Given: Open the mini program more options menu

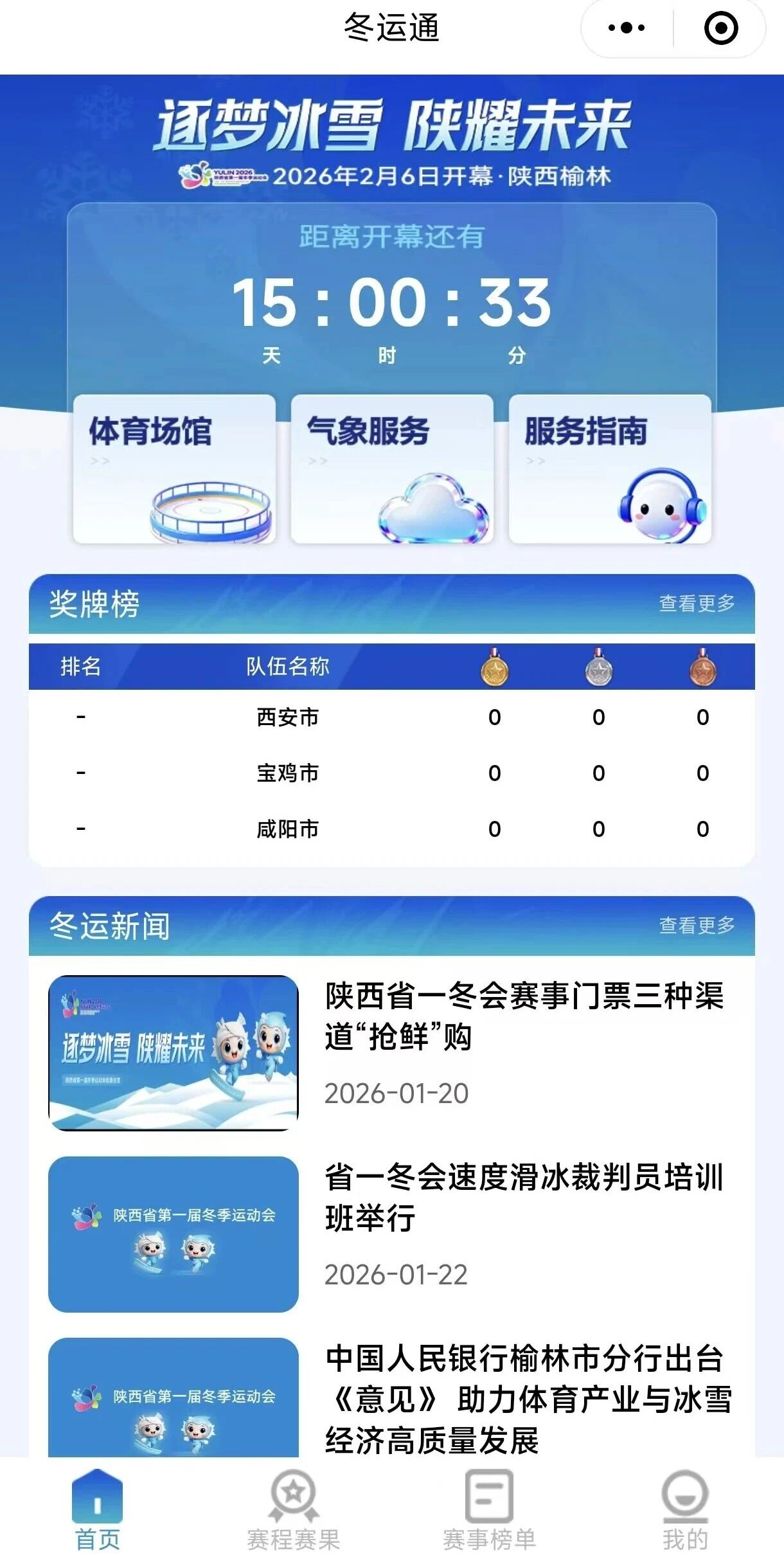Looking at the screenshot, I should click(626, 28).
